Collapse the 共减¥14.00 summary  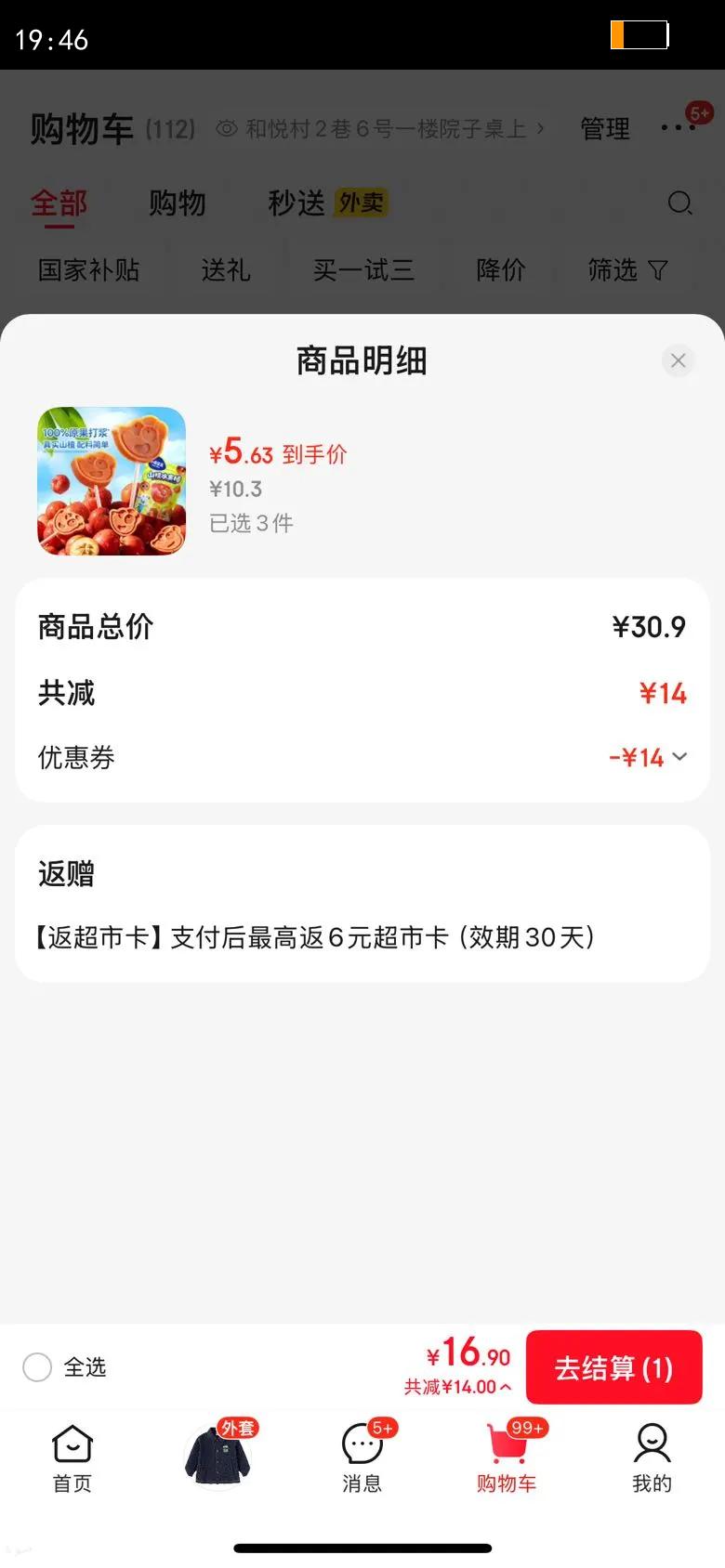tap(458, 1387)
